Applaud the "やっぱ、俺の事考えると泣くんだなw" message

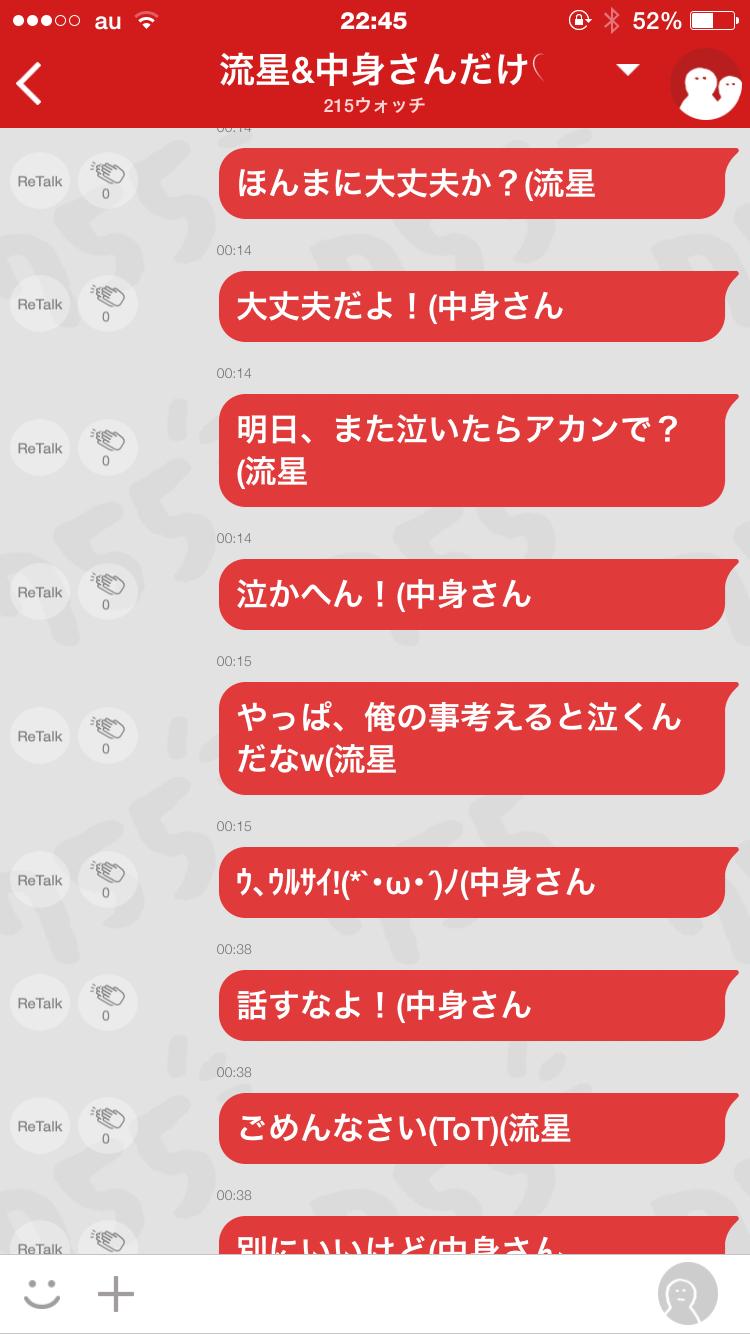[108, 735]
